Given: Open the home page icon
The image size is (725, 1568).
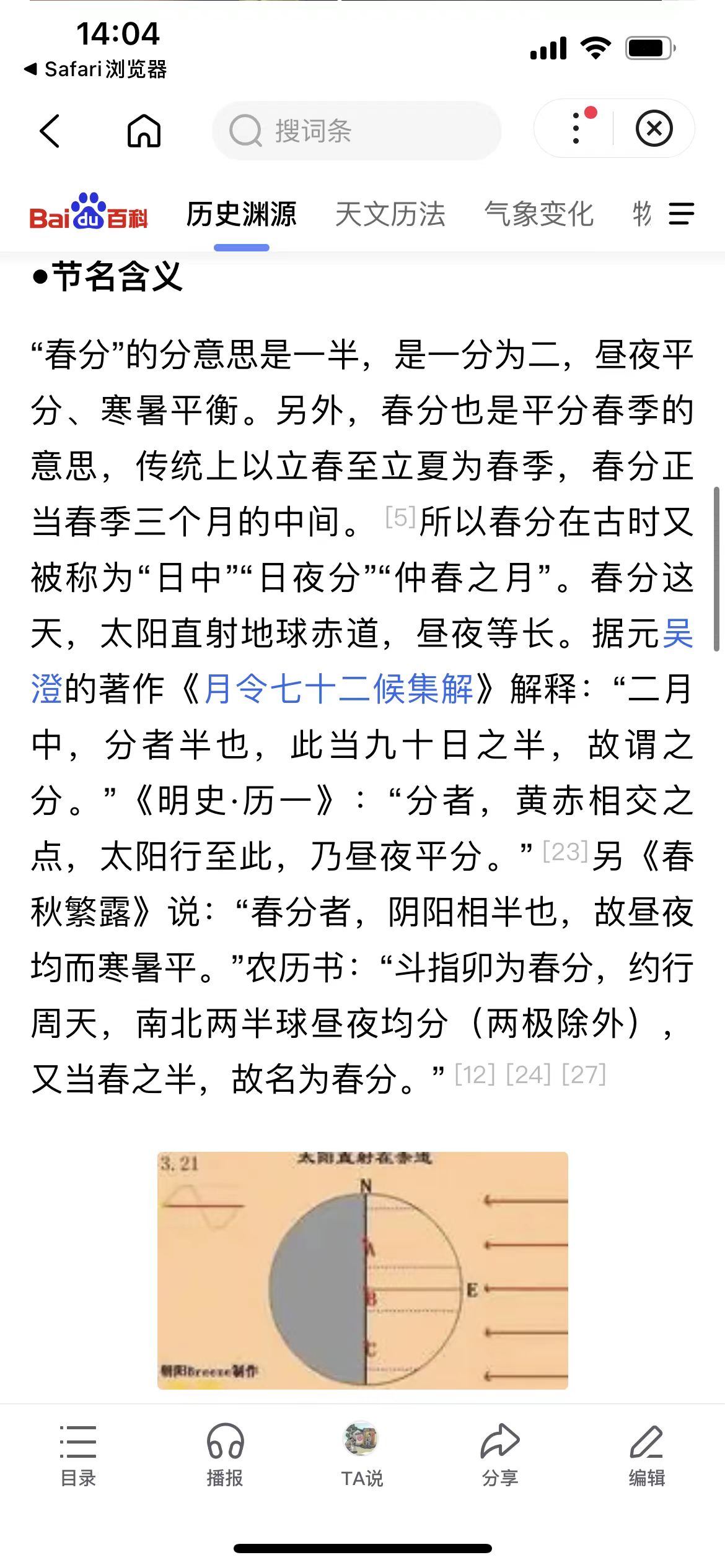Looking at the screenshot, I should point(144,131).
